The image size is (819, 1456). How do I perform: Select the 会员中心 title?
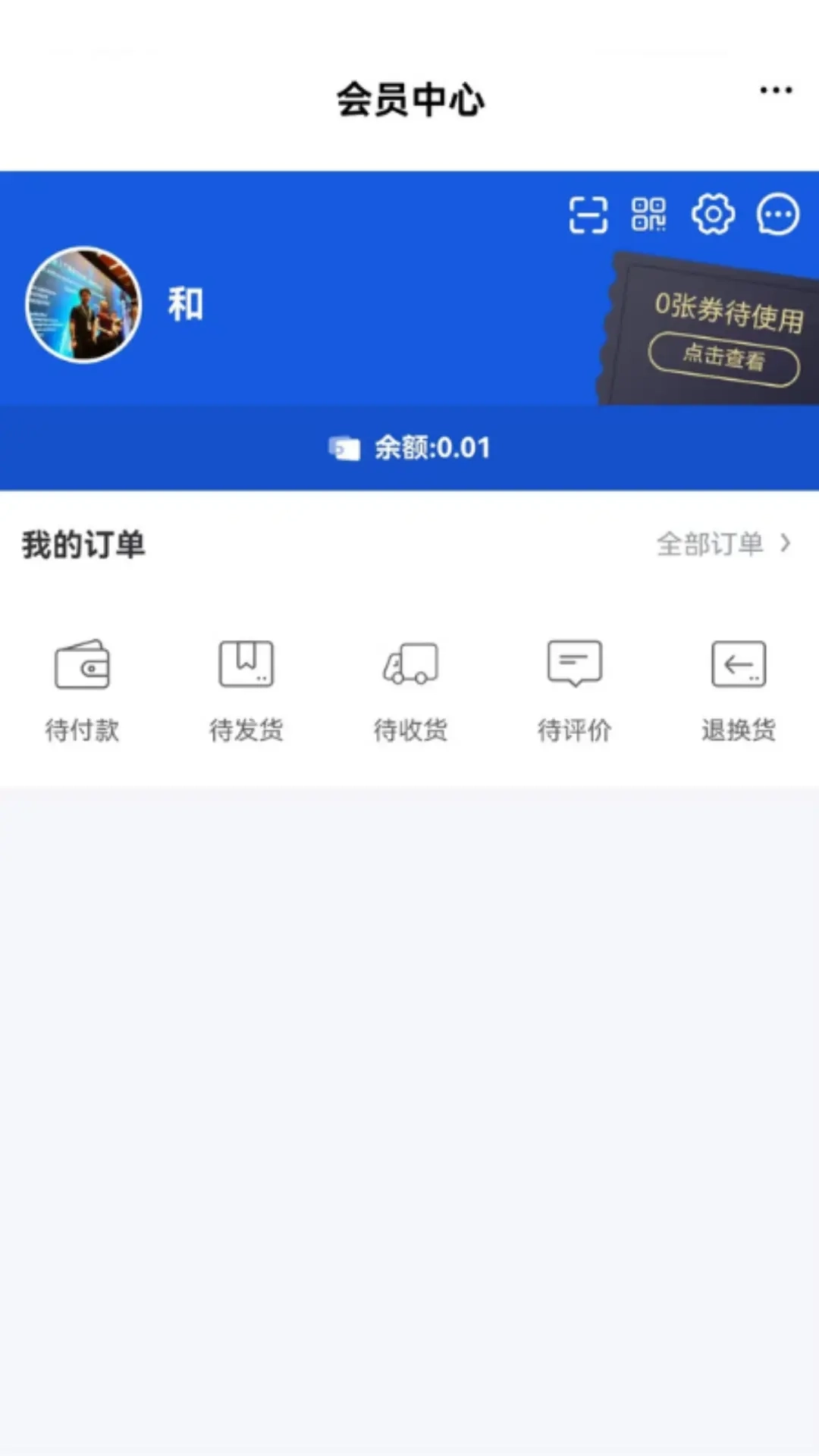409,99
